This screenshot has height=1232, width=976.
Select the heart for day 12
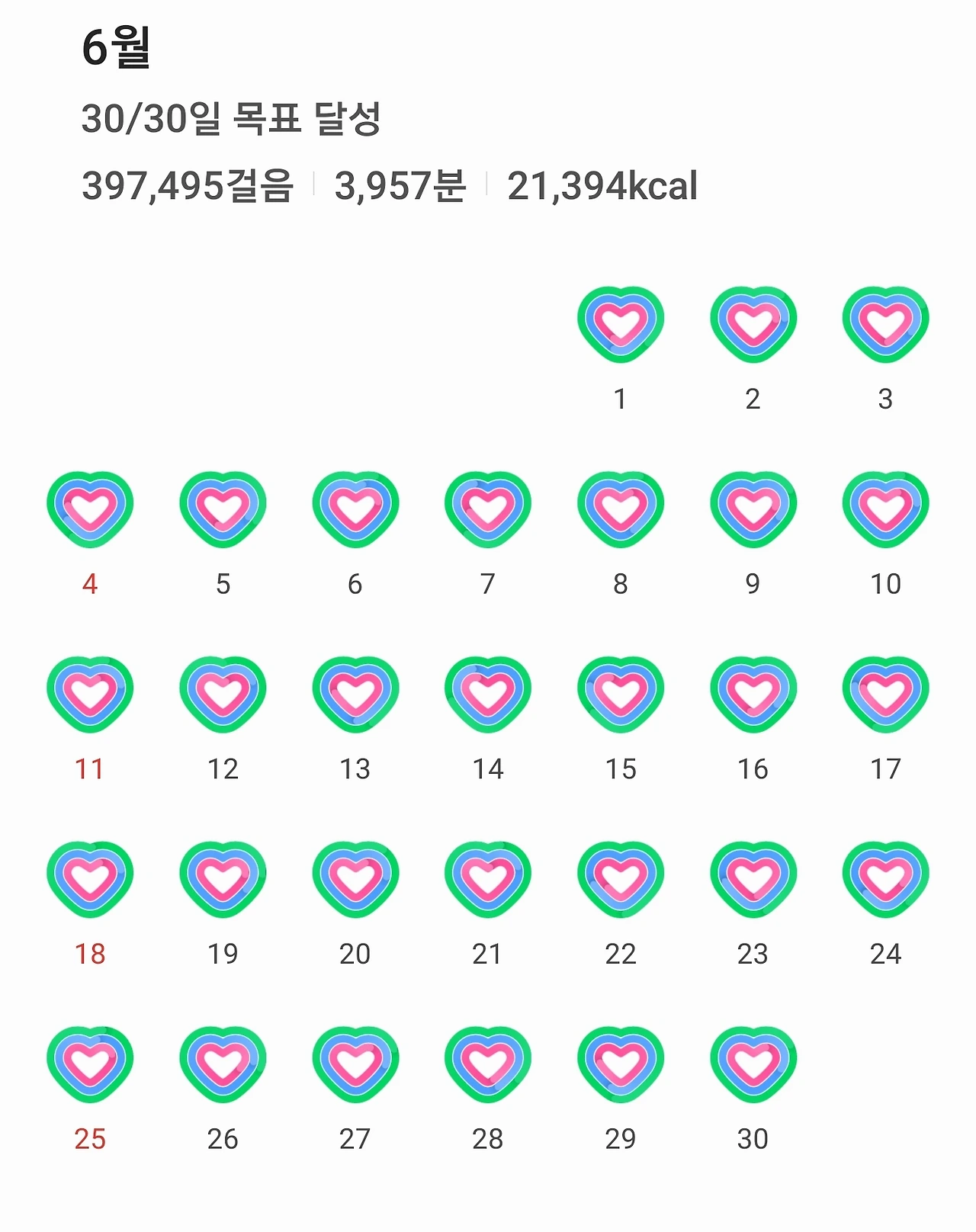coord(223,694)
